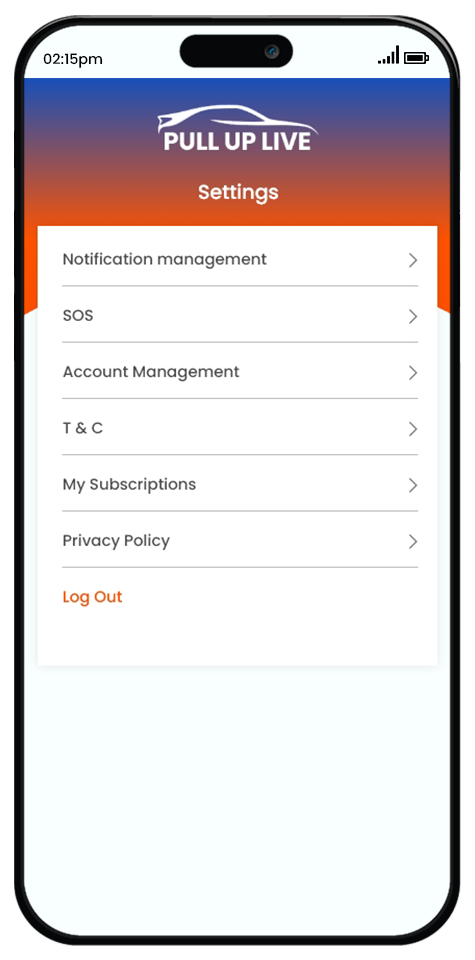Open the SOS settings row

tap(240, 316)
